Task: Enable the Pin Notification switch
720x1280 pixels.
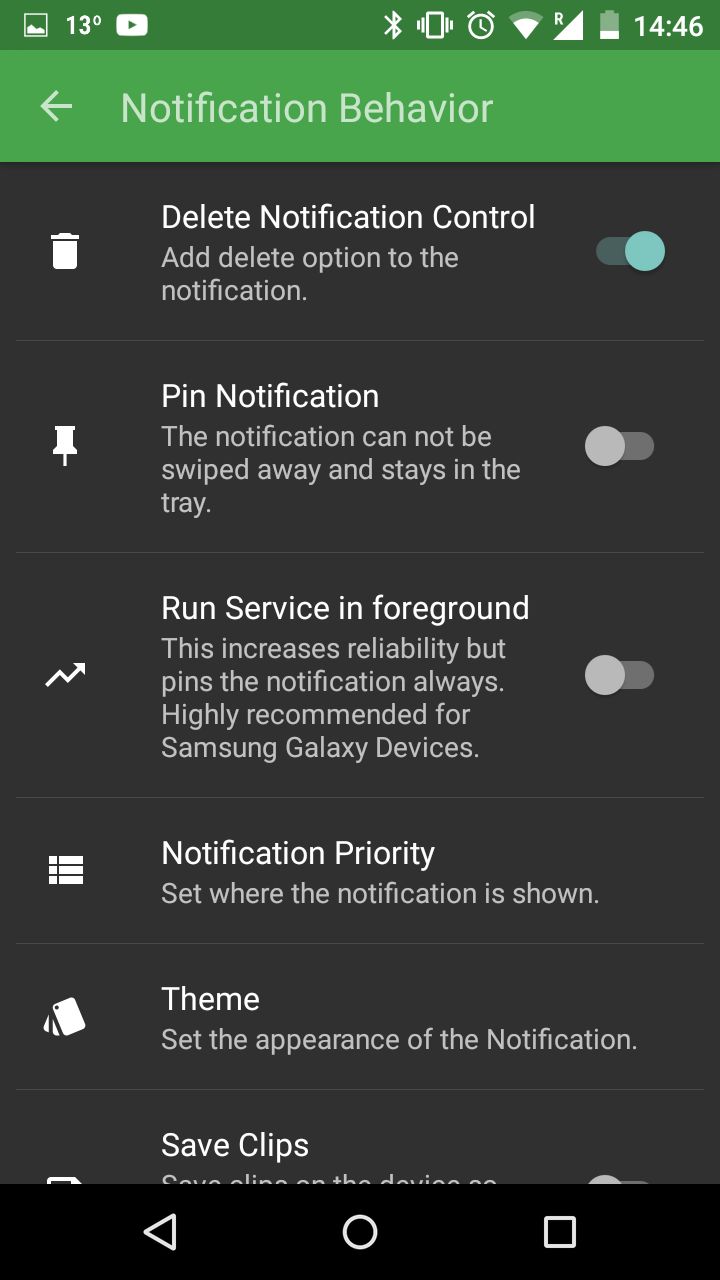Action: (620, 446)
